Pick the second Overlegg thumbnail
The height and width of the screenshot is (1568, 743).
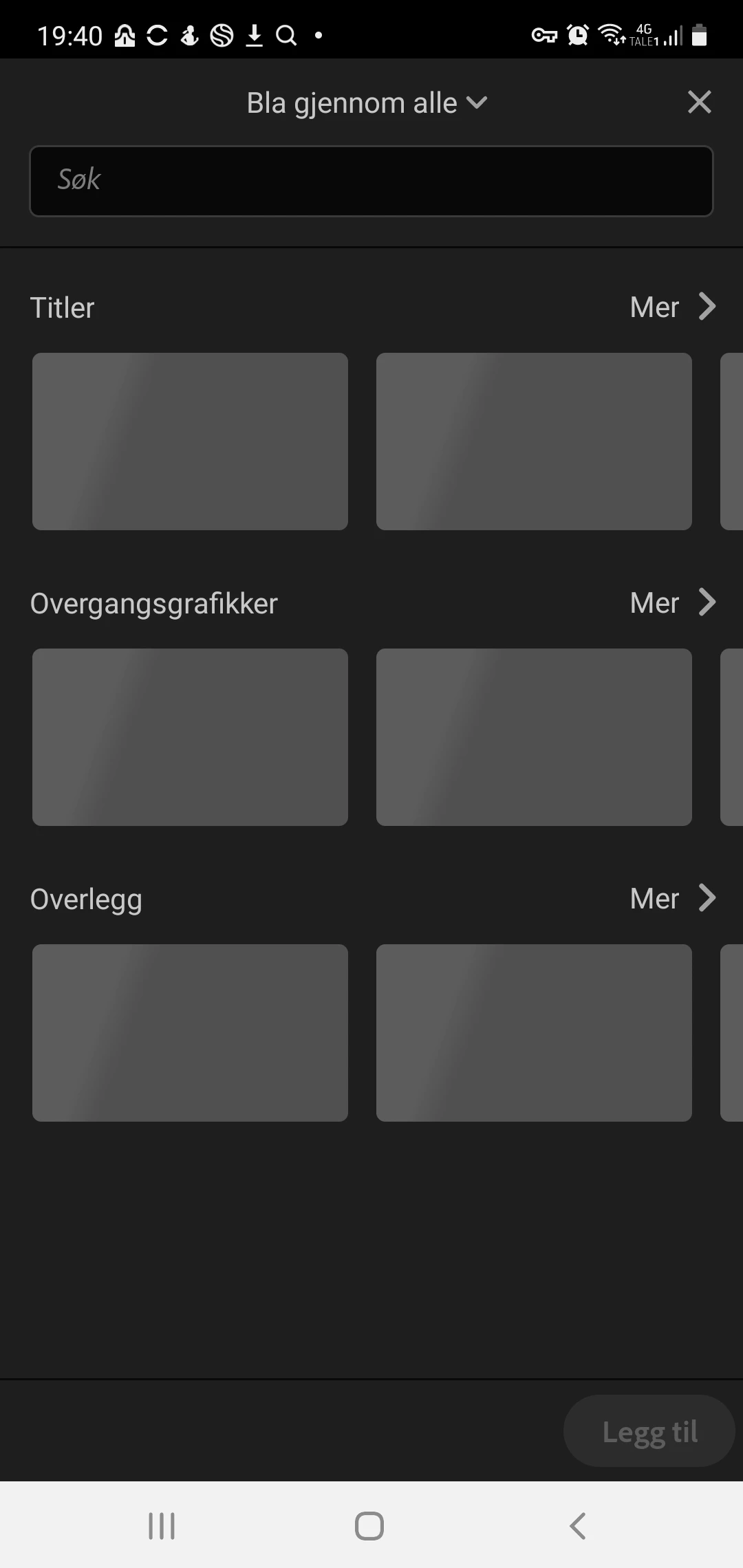click(534, 1033)
